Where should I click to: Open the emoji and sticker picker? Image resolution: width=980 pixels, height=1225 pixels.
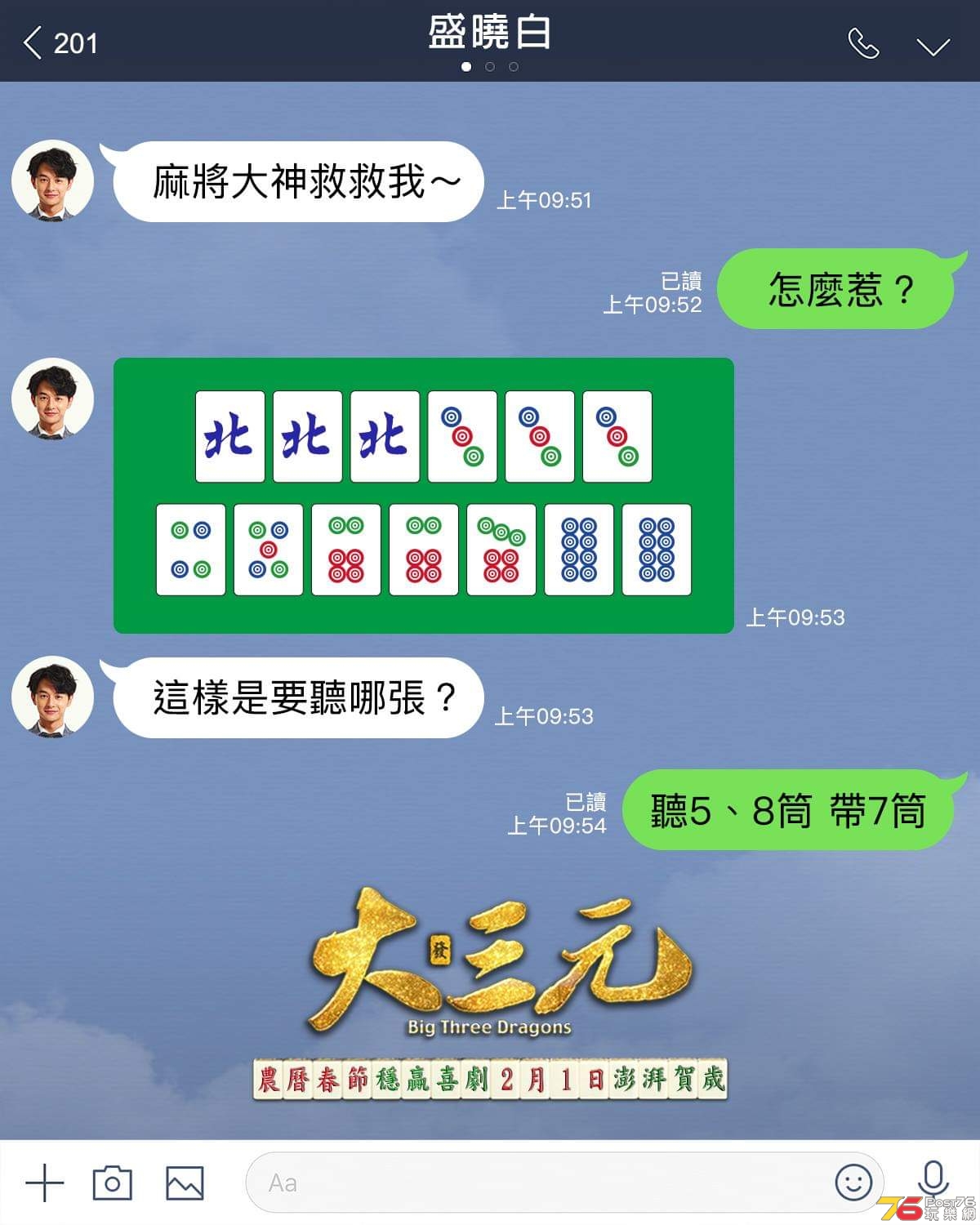click(853, 1183)
